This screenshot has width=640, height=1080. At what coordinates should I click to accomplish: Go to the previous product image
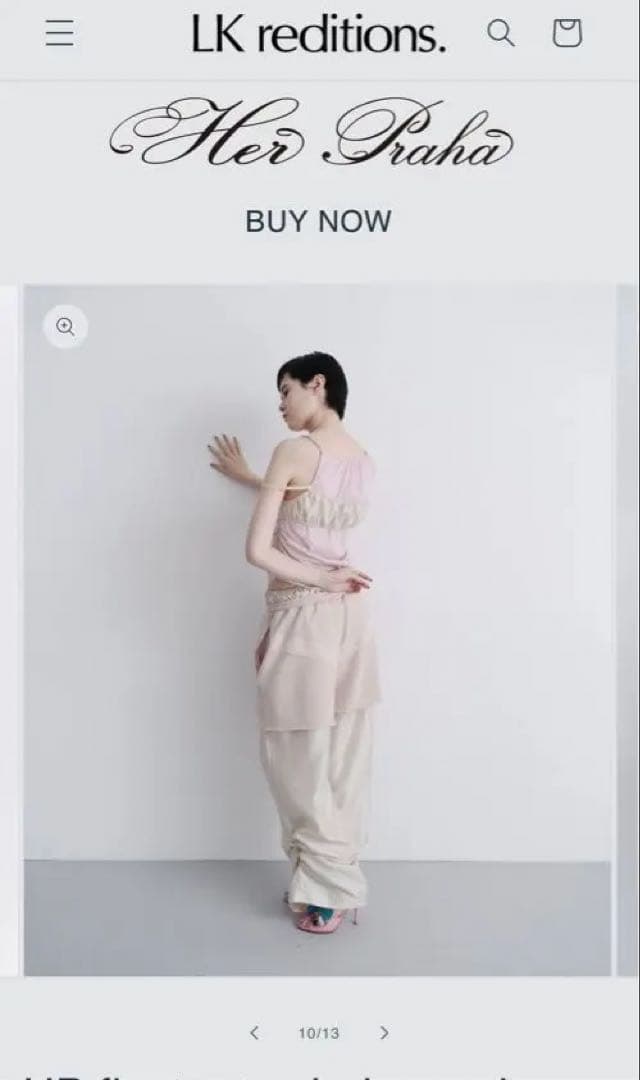pos(254,1033)
